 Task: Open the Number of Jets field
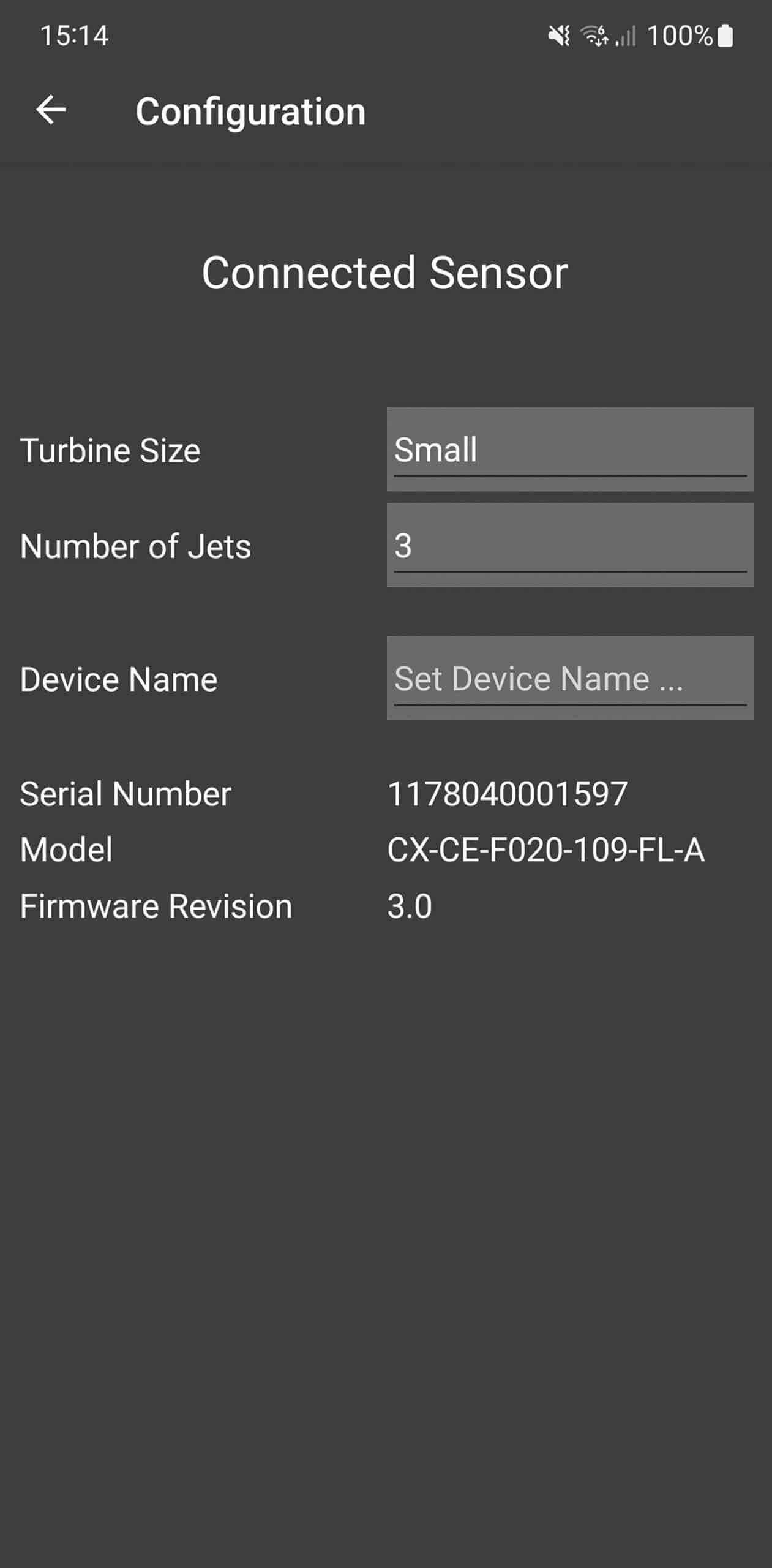[569, 545]
